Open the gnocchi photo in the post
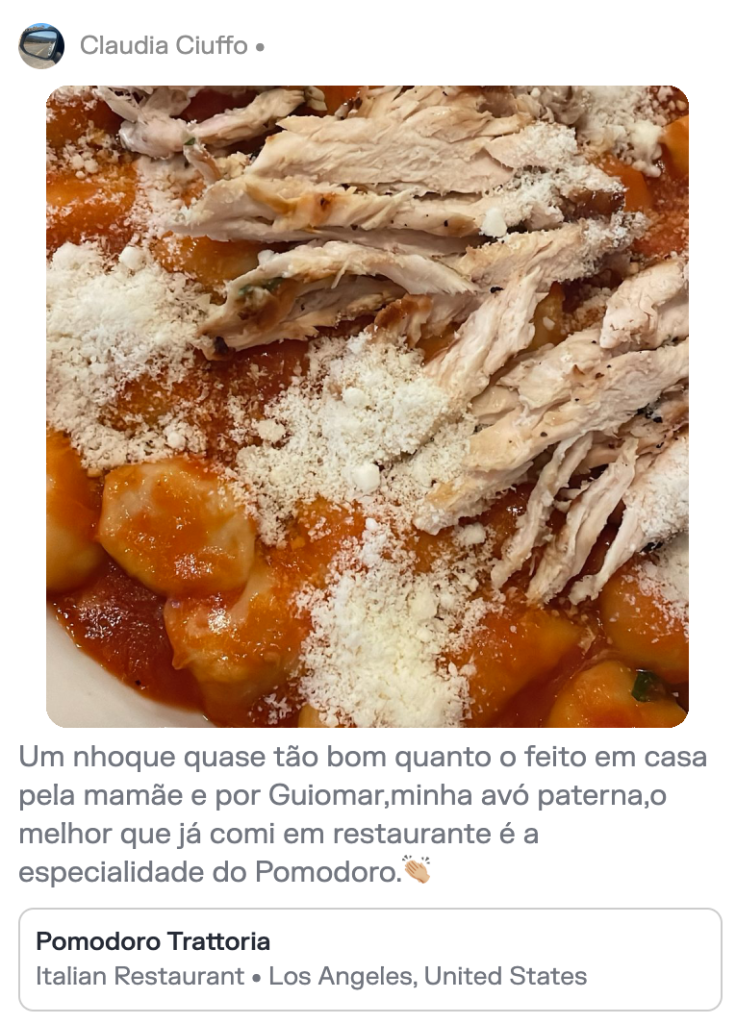Viewport: 736px width, 1024px height. (x=367, y=406)
